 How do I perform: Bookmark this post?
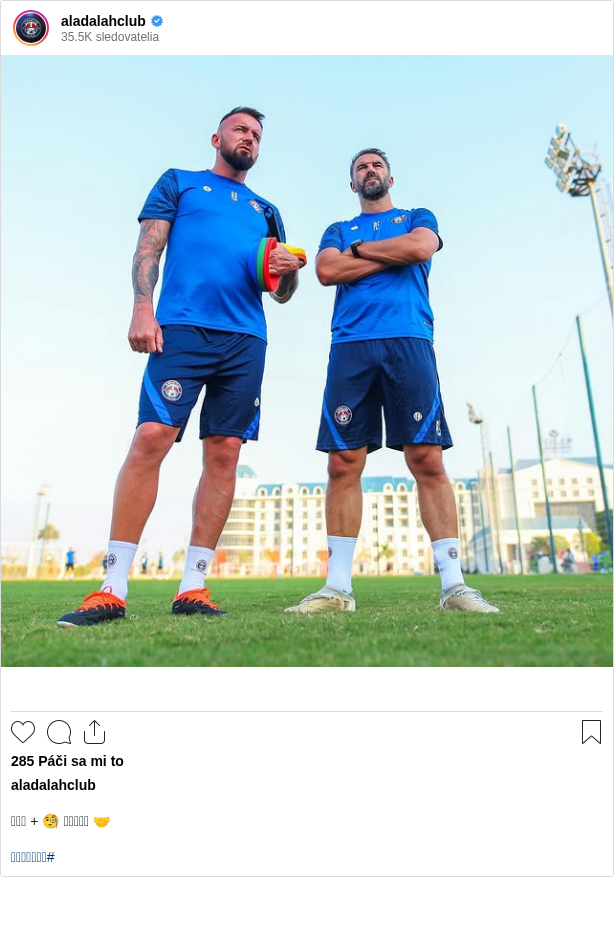(591, 732)
